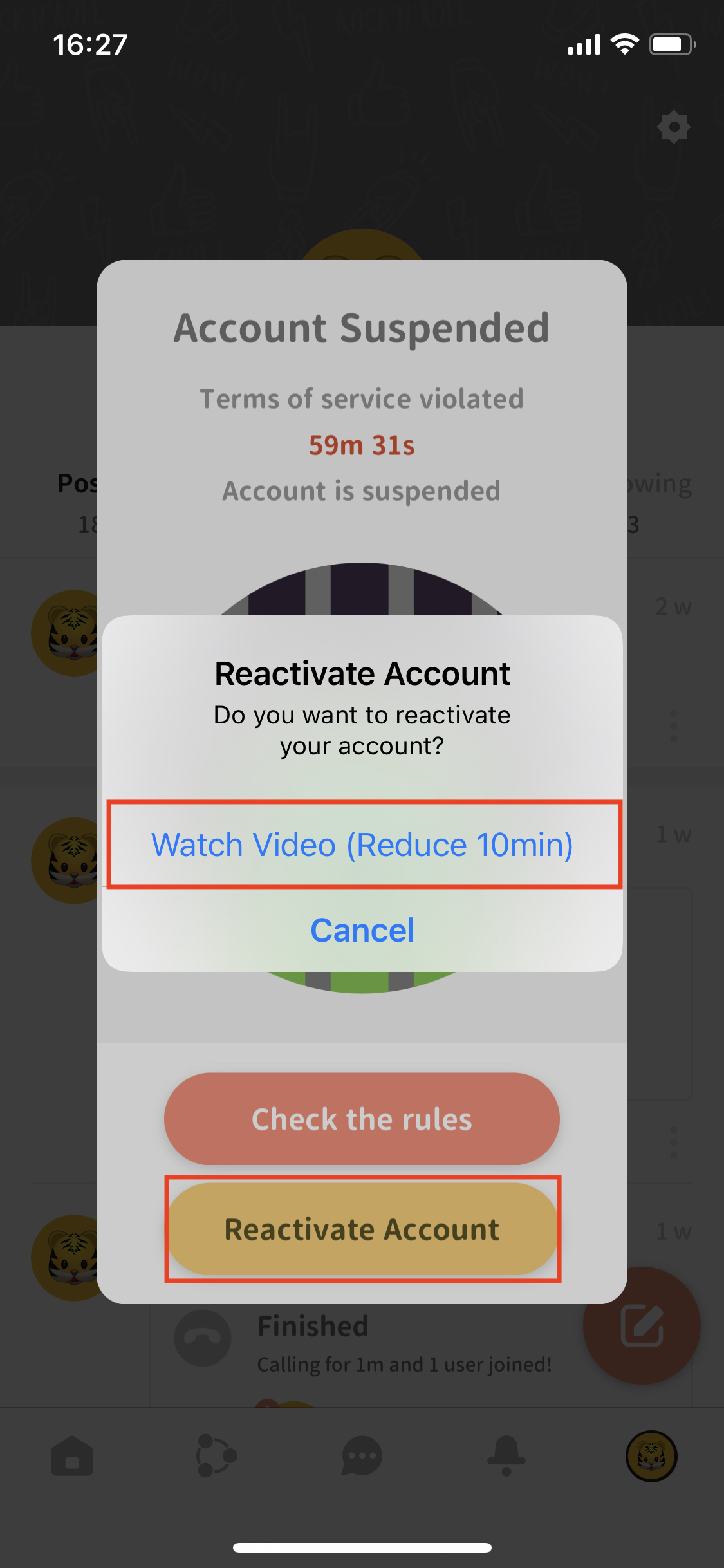
Task: Cancel the Reactivate Account dialog
Action: (362, 930)
